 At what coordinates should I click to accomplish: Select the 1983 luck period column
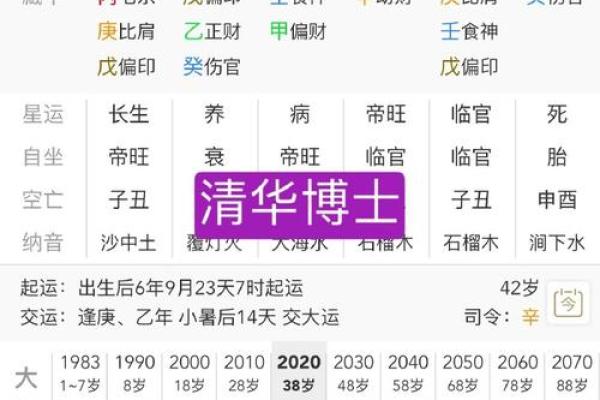click(81, 373)
